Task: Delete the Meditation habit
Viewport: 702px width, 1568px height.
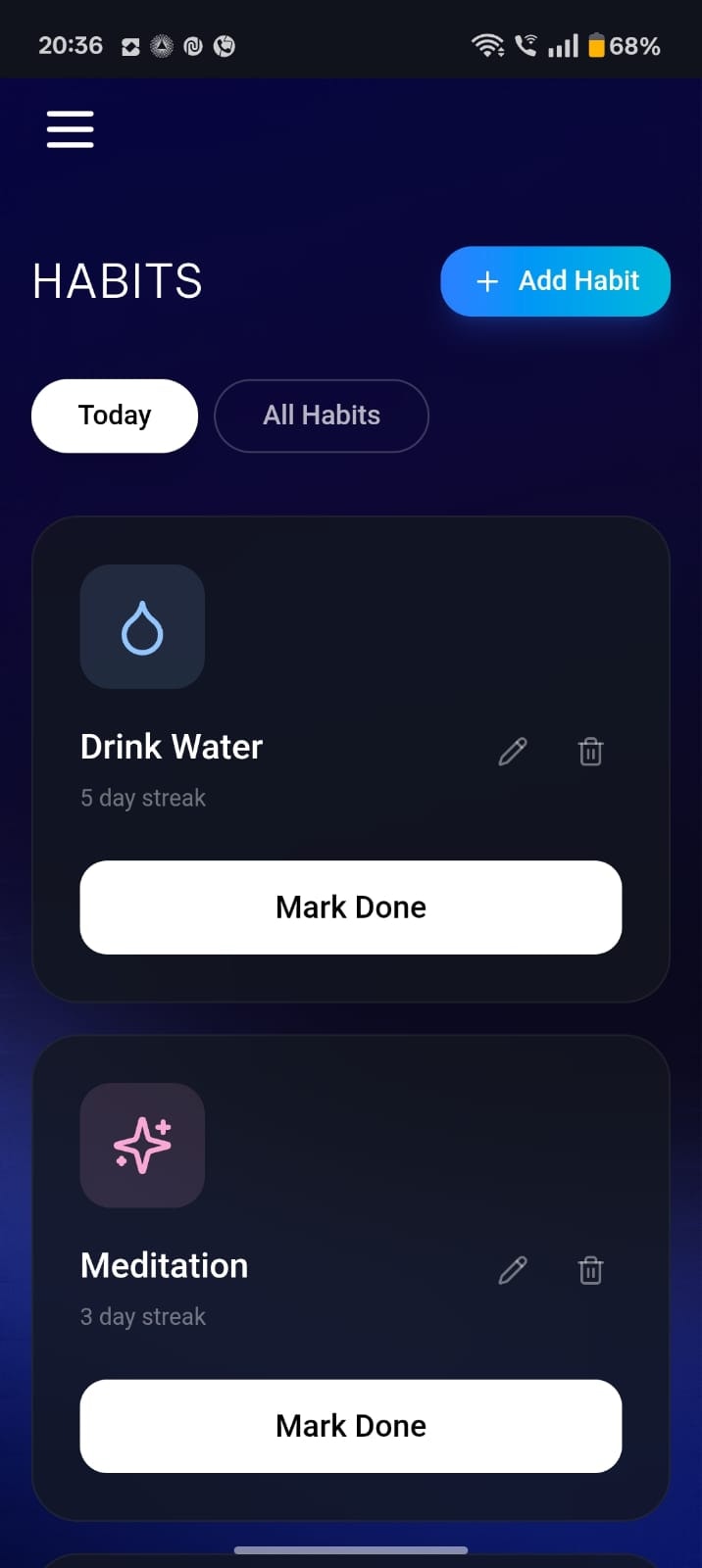Action: (x=590, y=1270)
